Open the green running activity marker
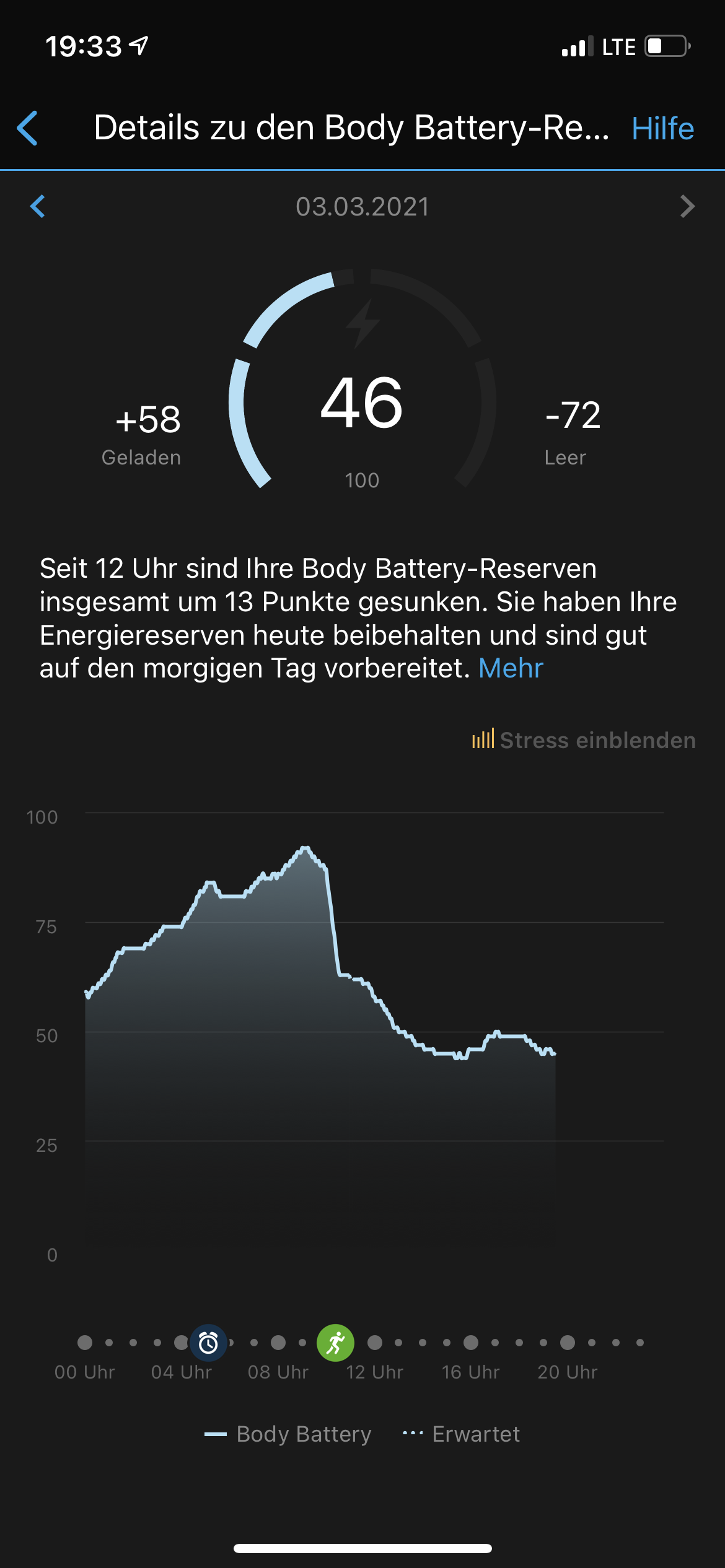Viewport: 725px width, 1568px height. point(335,1343)
